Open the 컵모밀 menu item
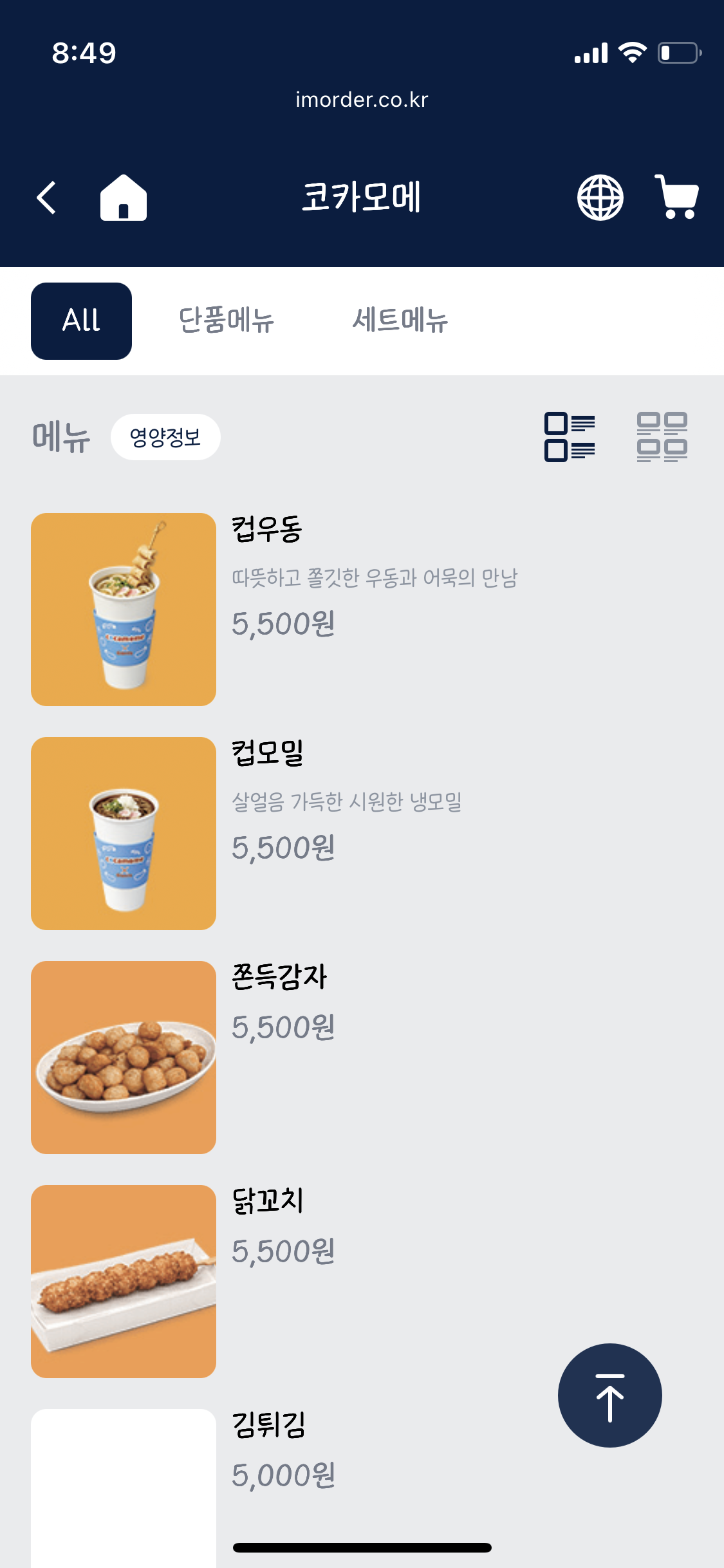Screen dimensions: 724x1568 [267, 754]
